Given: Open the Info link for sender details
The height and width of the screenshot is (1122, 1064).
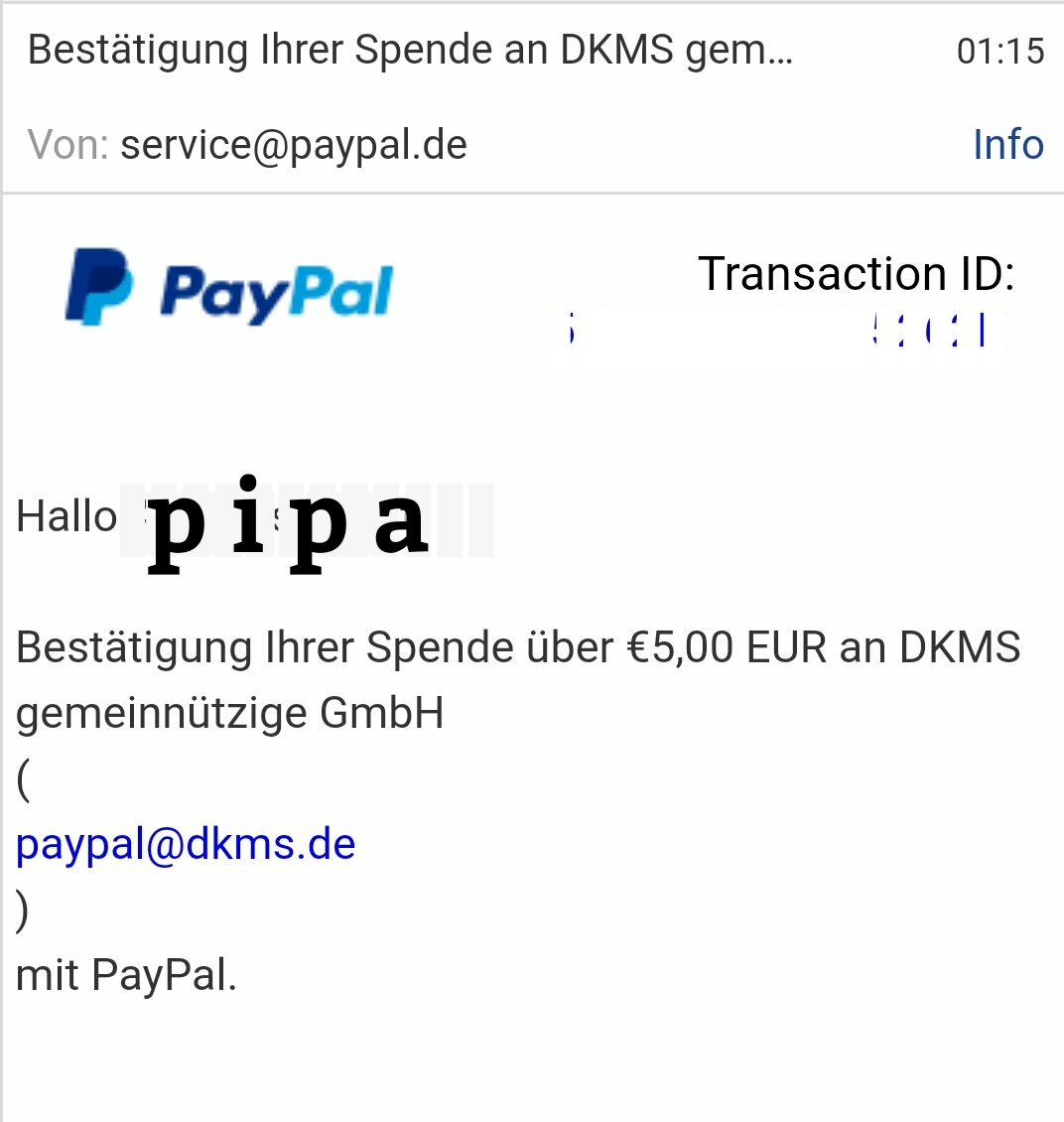Looking at the screenshot, I should (x=1008, y=145).
